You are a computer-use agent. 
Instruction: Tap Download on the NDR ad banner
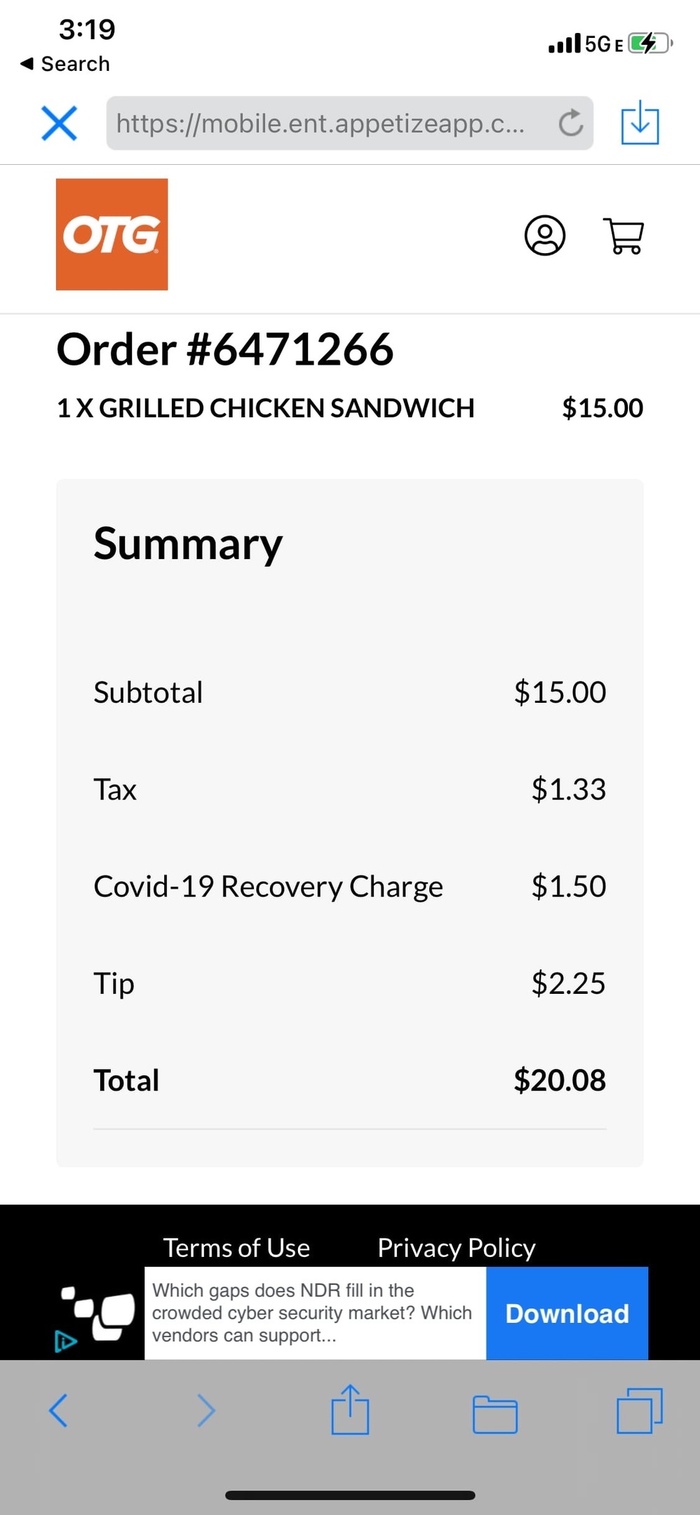click(567, 1313)
